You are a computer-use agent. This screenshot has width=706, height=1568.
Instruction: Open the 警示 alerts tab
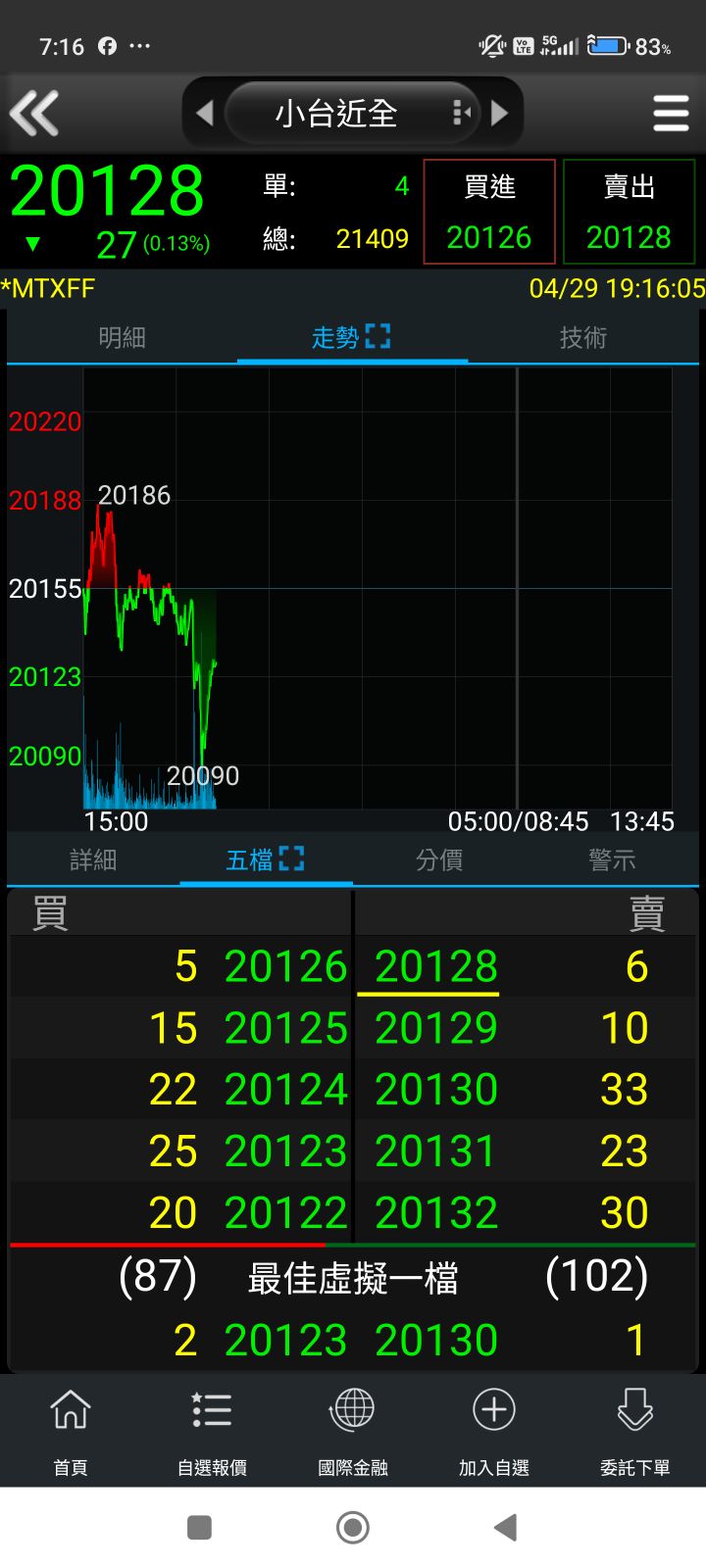(612, 860)
